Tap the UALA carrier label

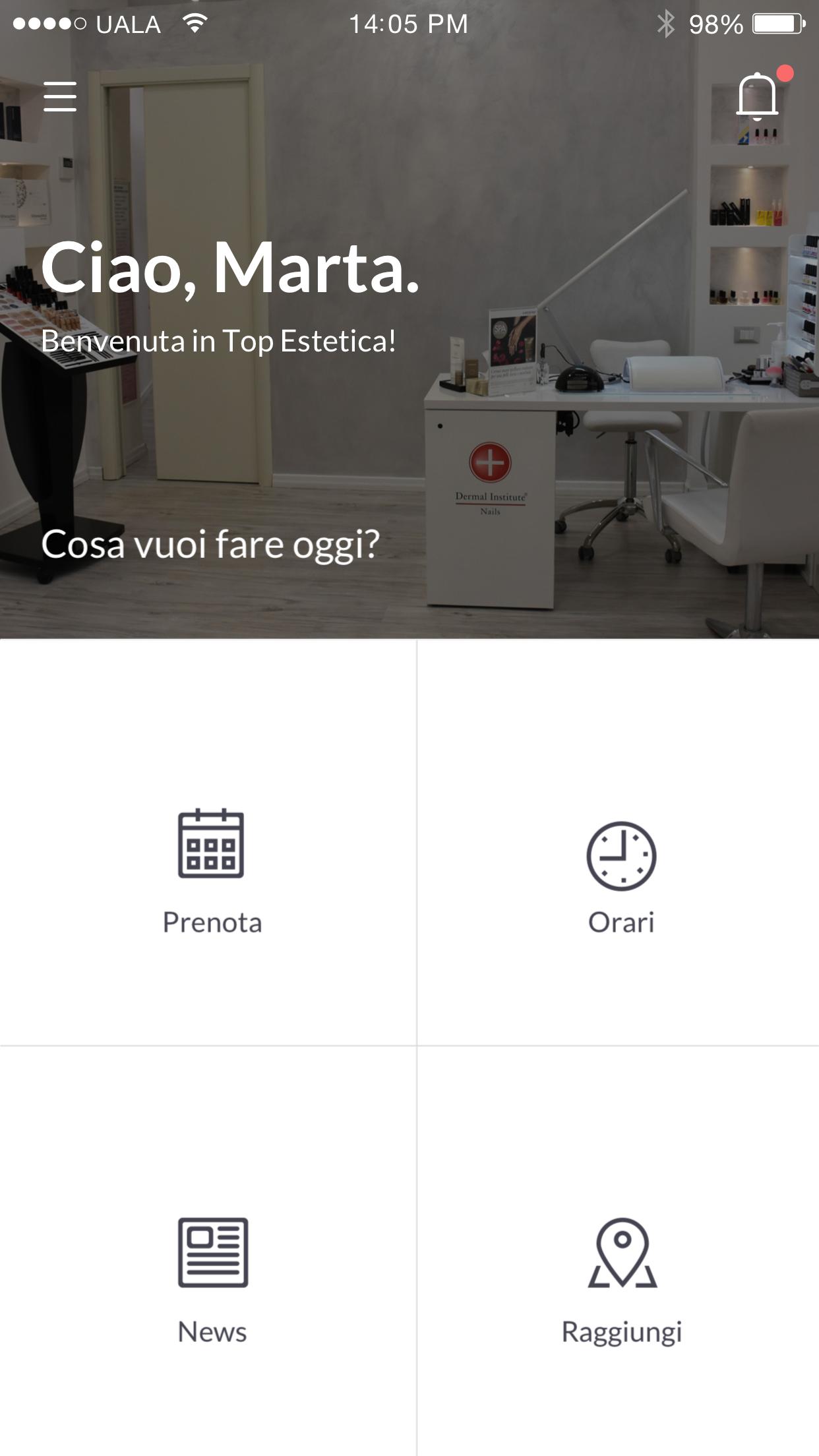tap(129, 24)
